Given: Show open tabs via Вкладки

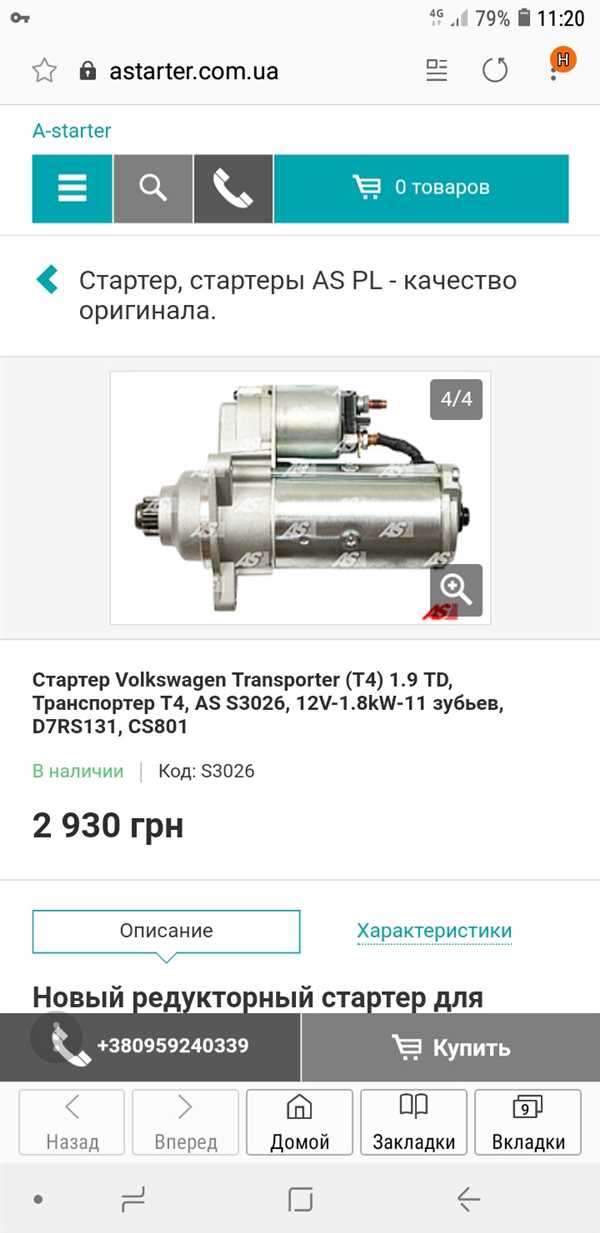Looking at the screenshot, I should click(x=528, y=1122).
